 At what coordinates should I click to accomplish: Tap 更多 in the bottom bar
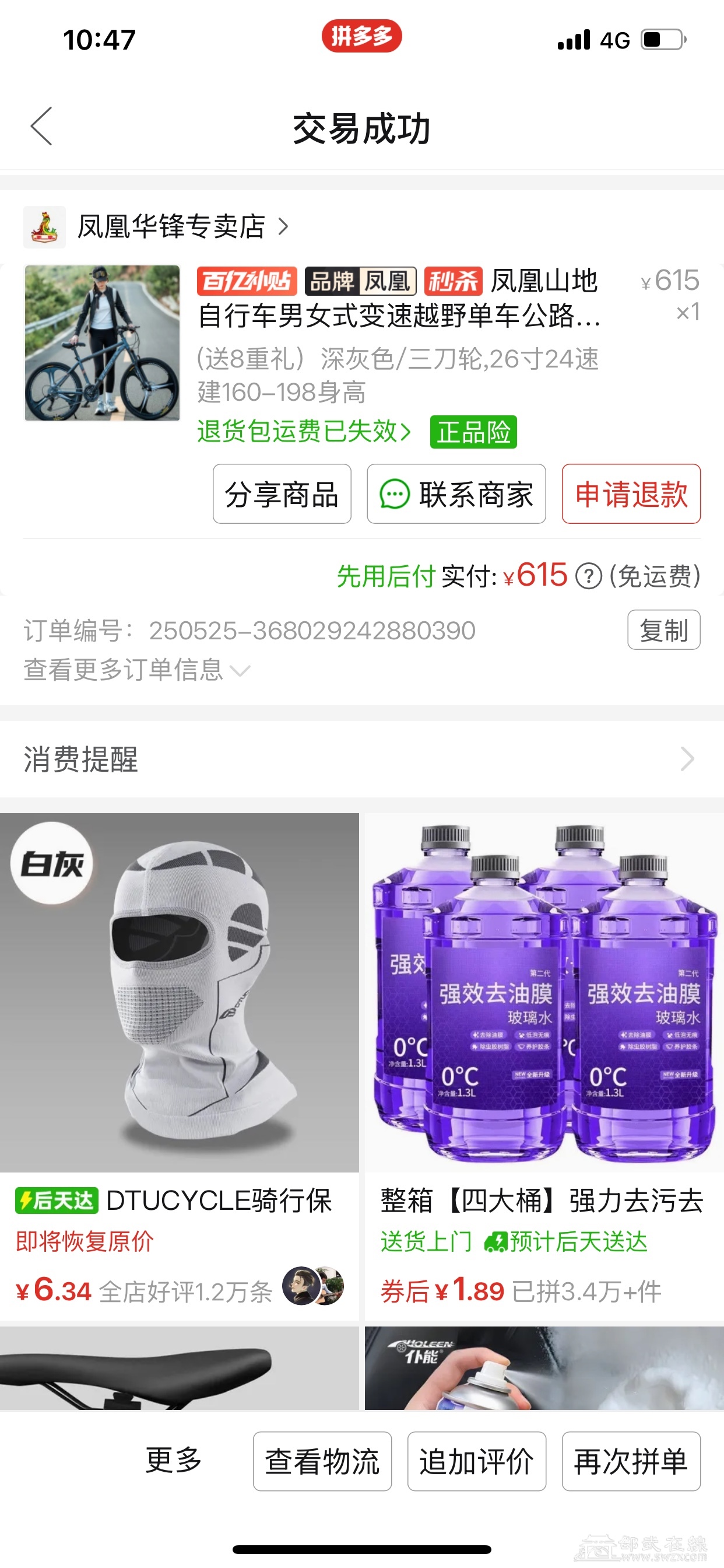(173, 1460)
